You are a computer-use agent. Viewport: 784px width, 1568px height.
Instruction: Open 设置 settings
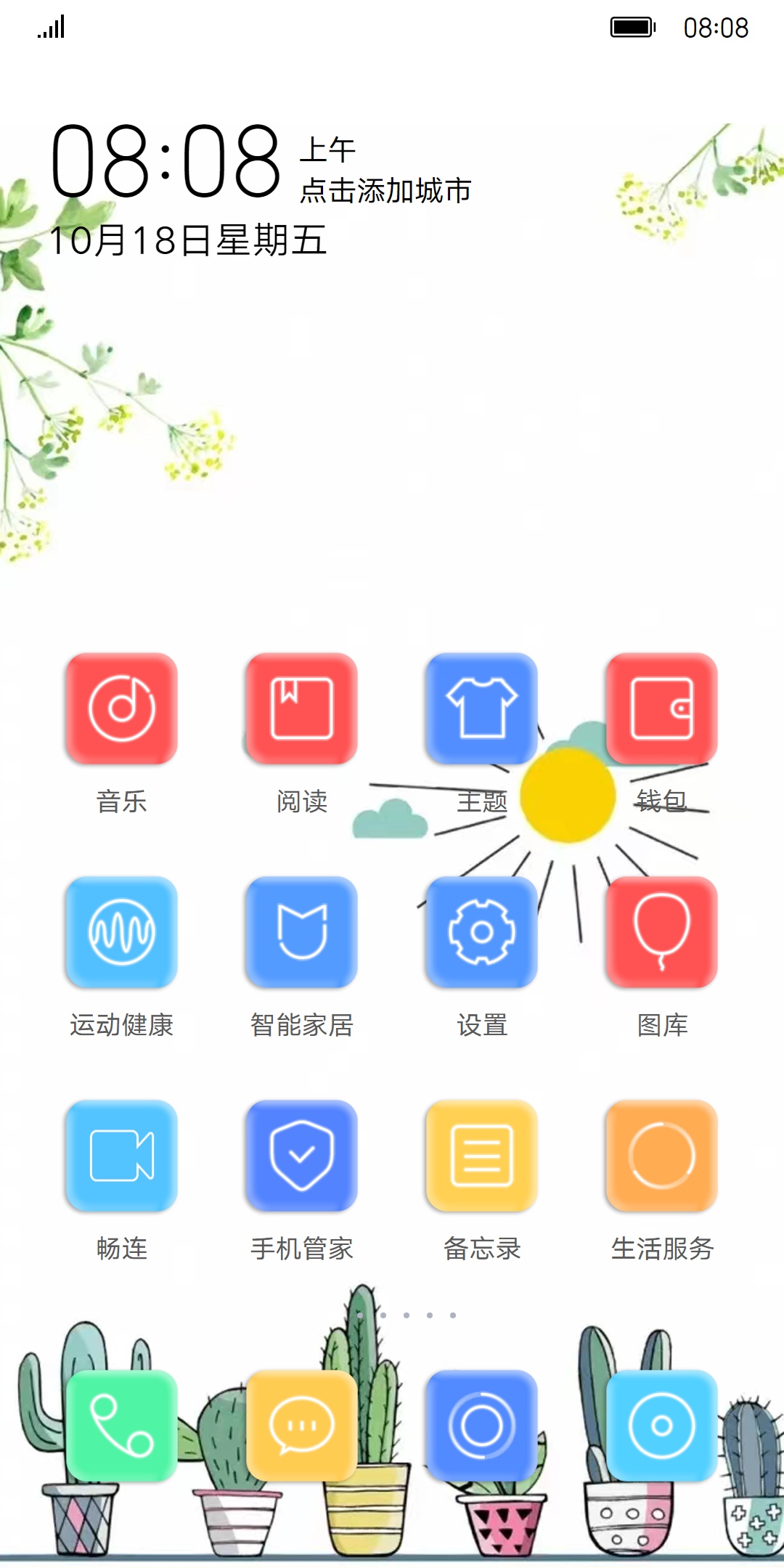(481, 932)
